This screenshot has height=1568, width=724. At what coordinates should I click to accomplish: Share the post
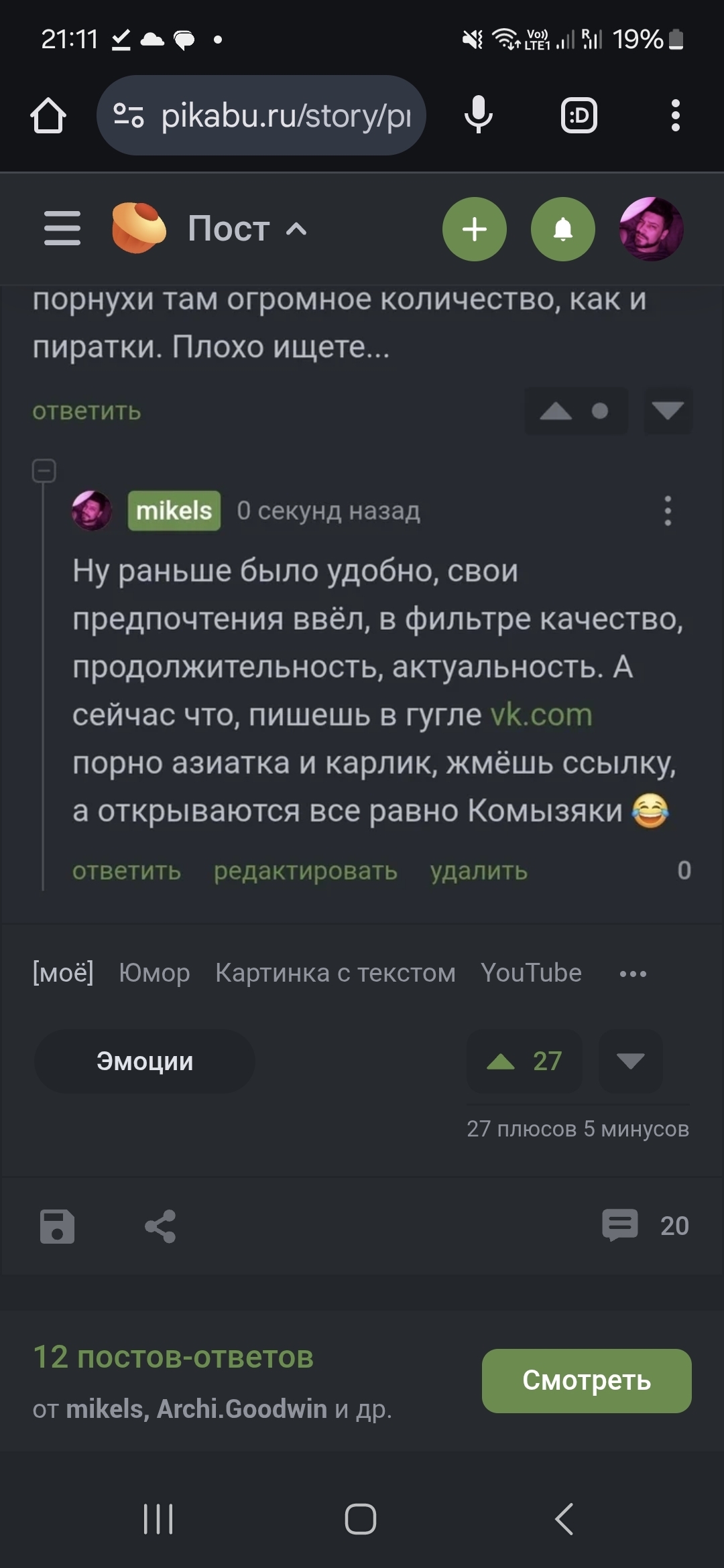coord(160,1226)
